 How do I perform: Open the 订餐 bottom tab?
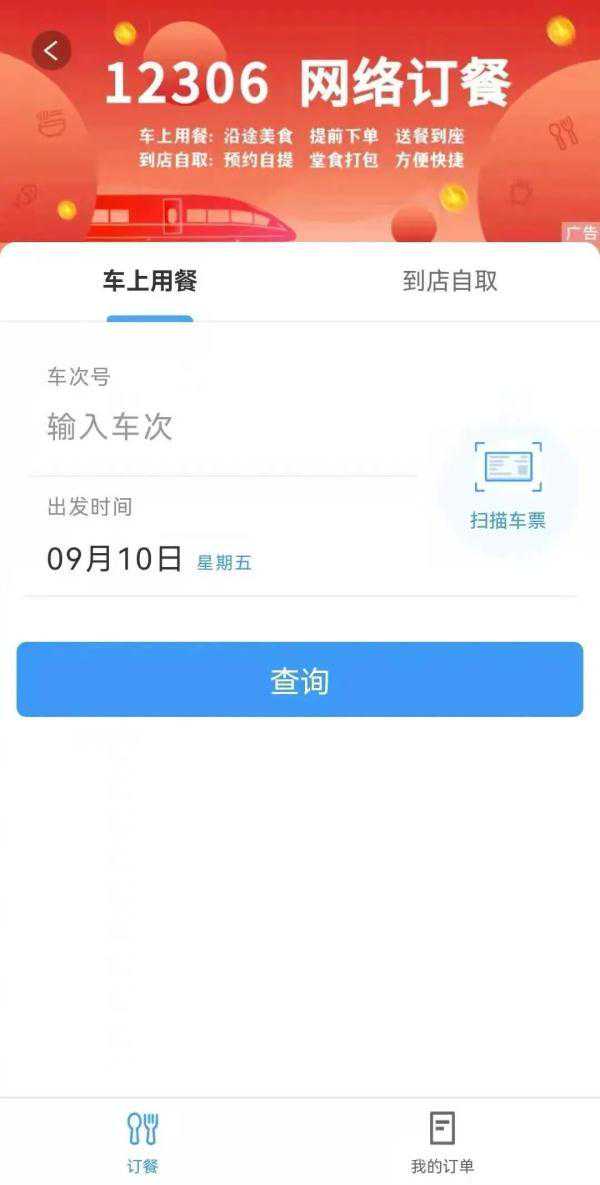(x=143, y=1142)
